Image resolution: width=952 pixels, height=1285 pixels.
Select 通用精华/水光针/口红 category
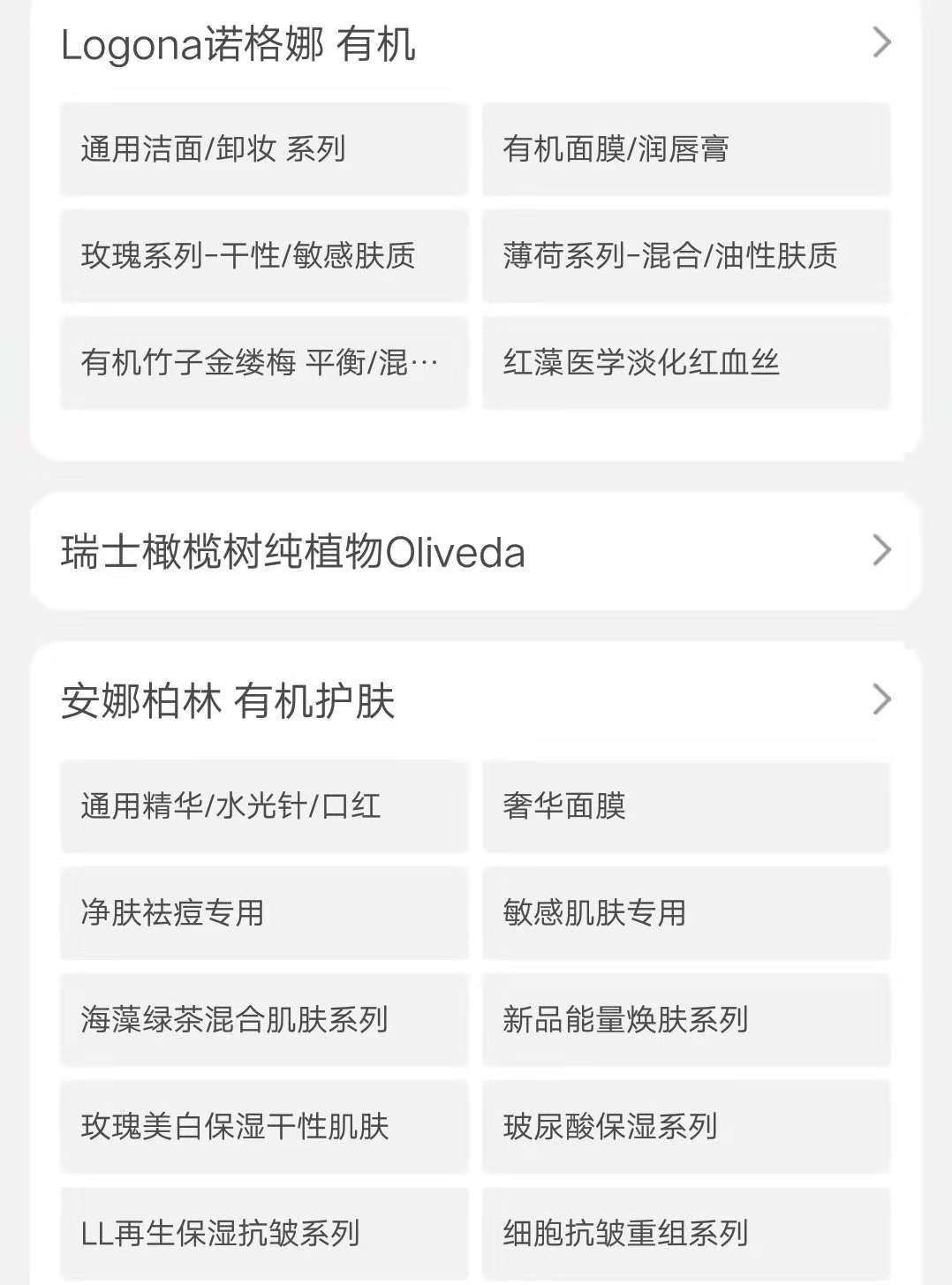coord(263,806)
